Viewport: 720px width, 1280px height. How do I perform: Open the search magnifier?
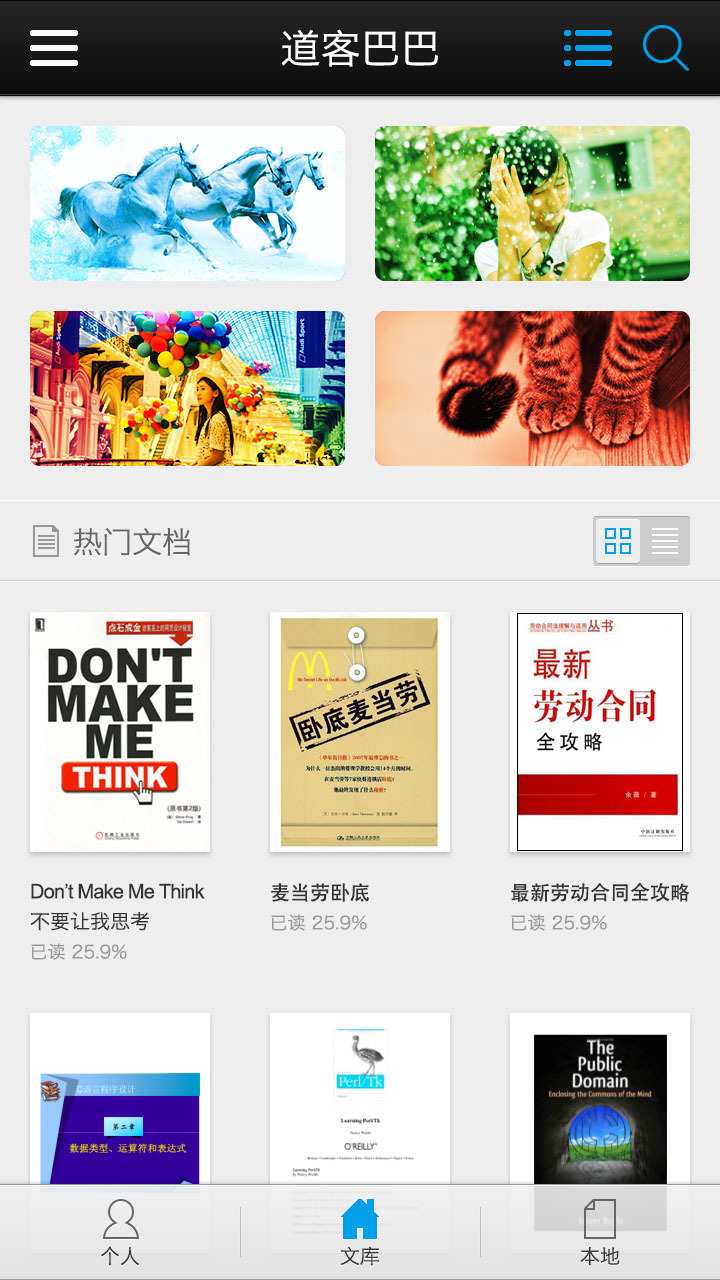click(665, 48)
